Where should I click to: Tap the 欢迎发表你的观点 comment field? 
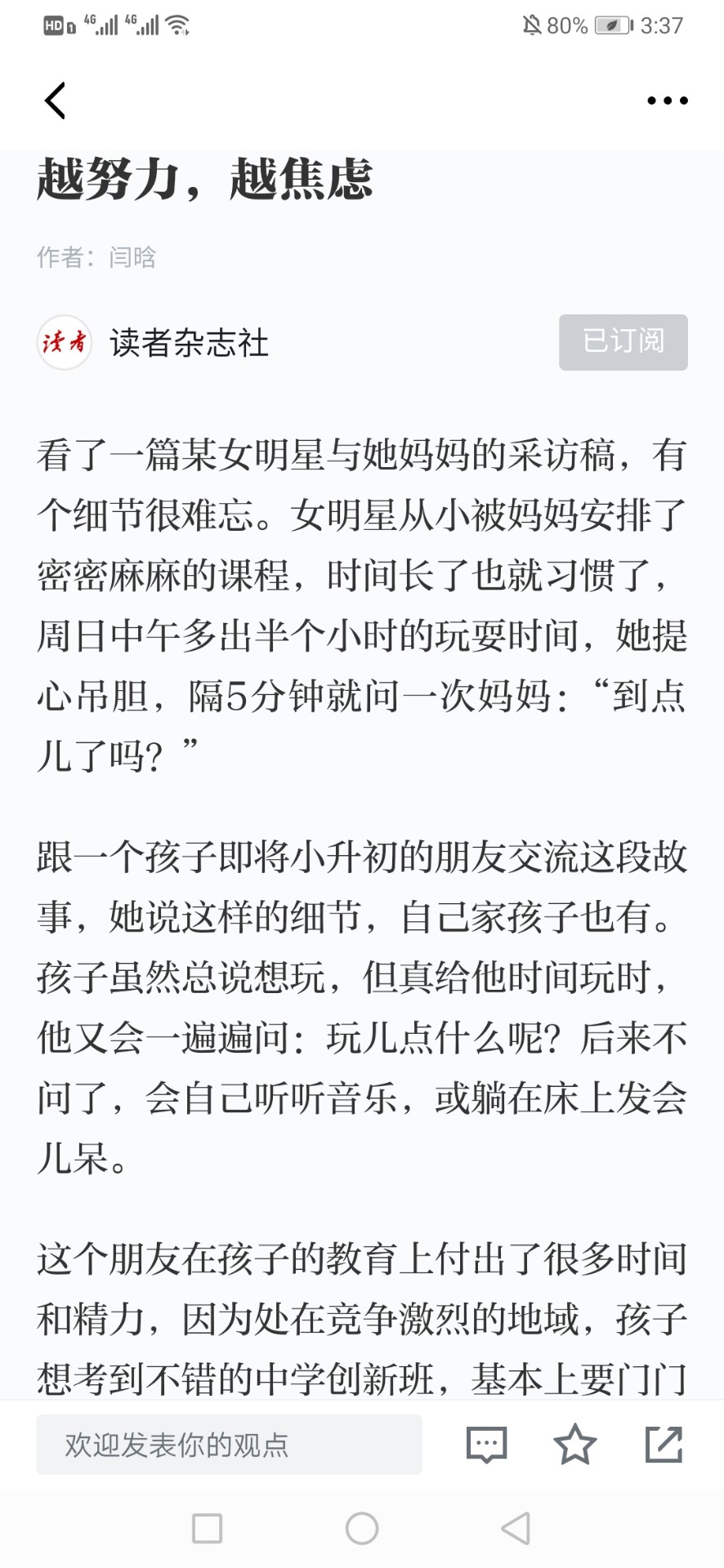tap(229, 1445)
